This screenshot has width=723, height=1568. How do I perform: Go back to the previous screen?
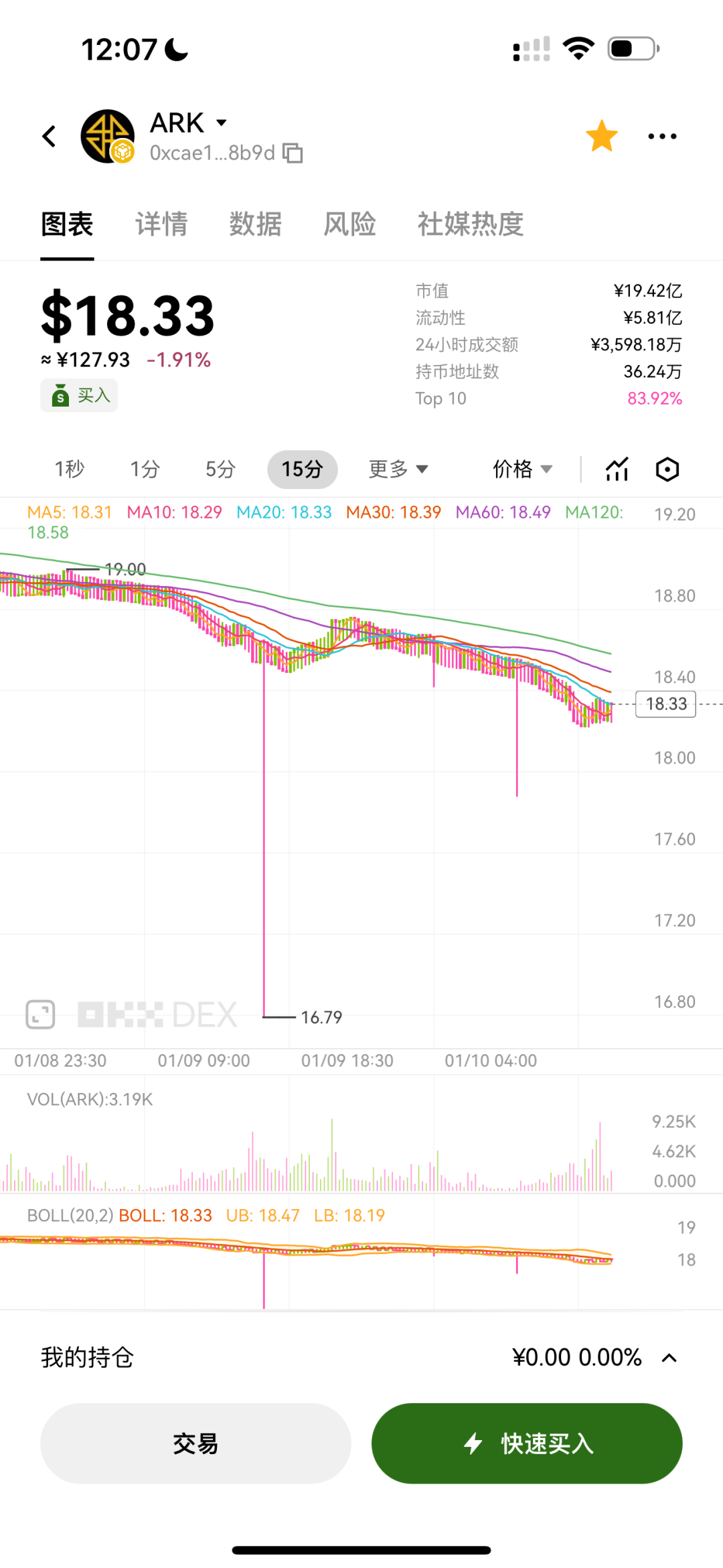point(49,137)
